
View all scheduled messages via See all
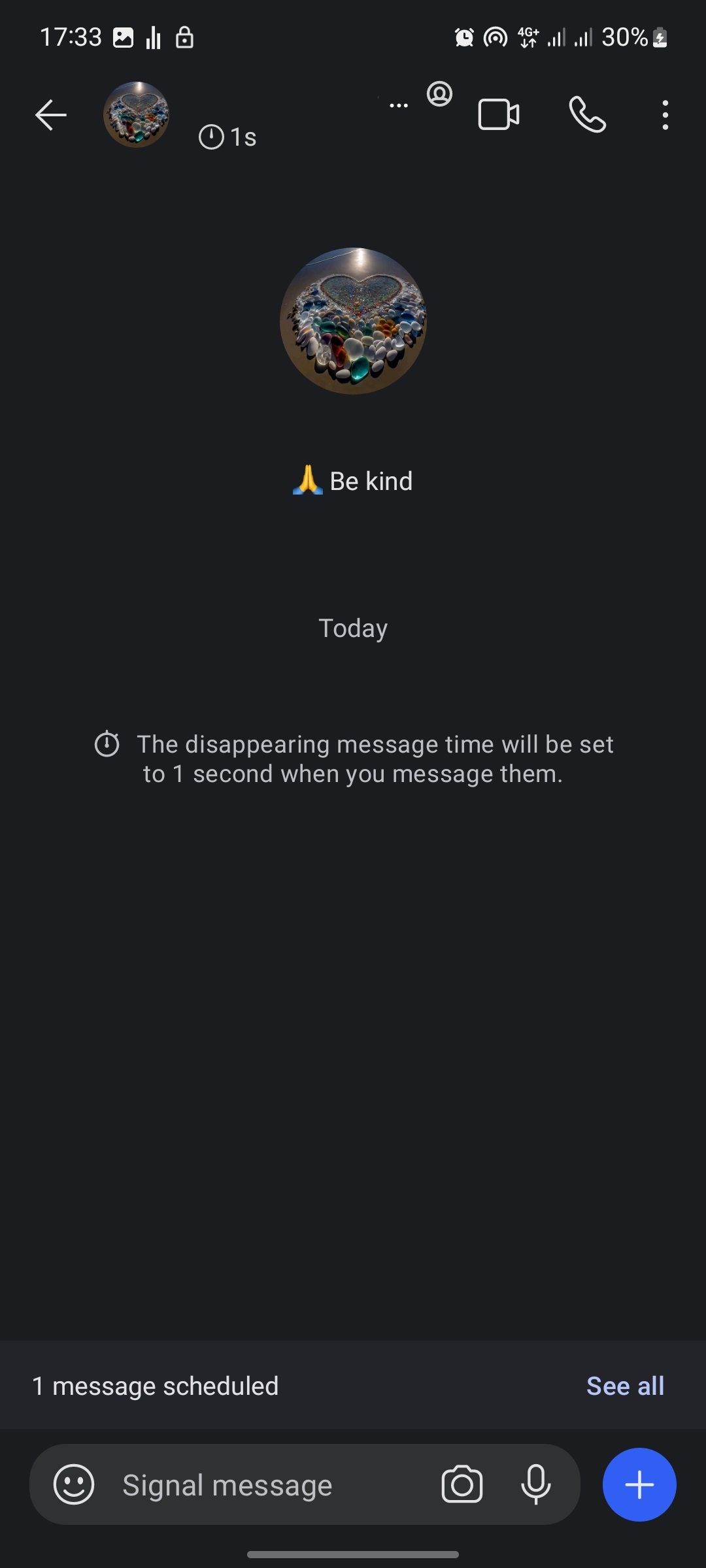[625, 1384]
